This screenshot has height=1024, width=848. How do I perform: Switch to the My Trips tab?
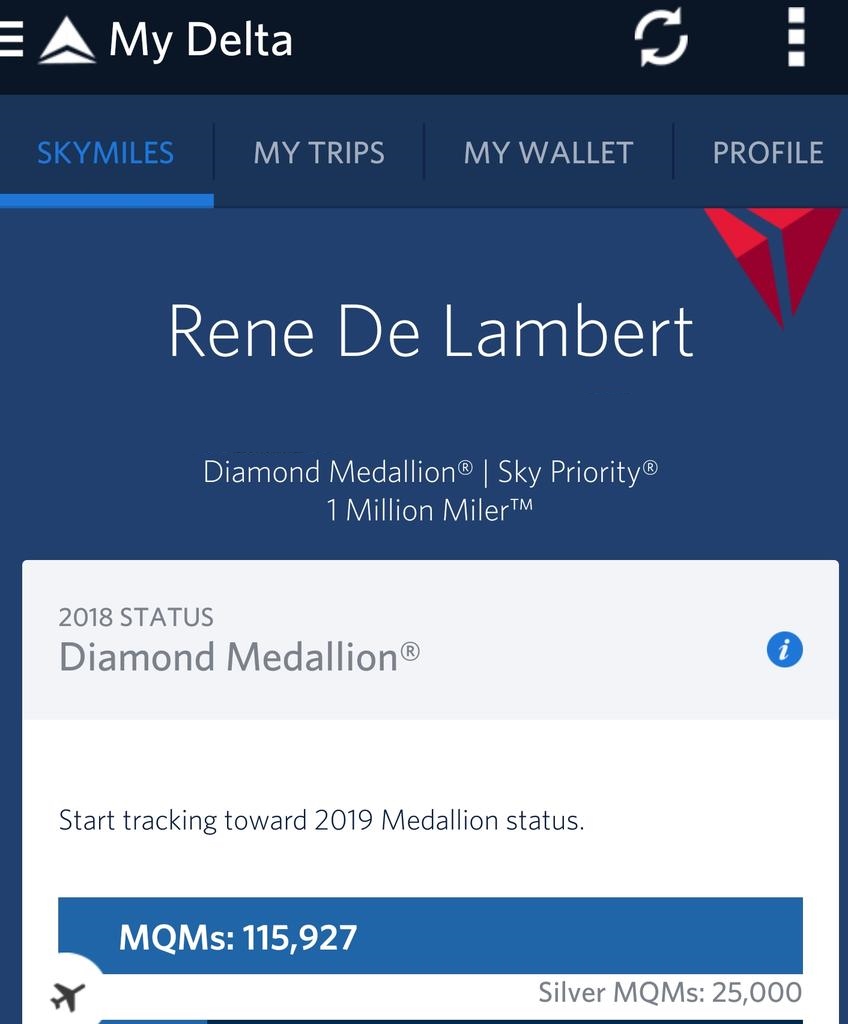319,153
